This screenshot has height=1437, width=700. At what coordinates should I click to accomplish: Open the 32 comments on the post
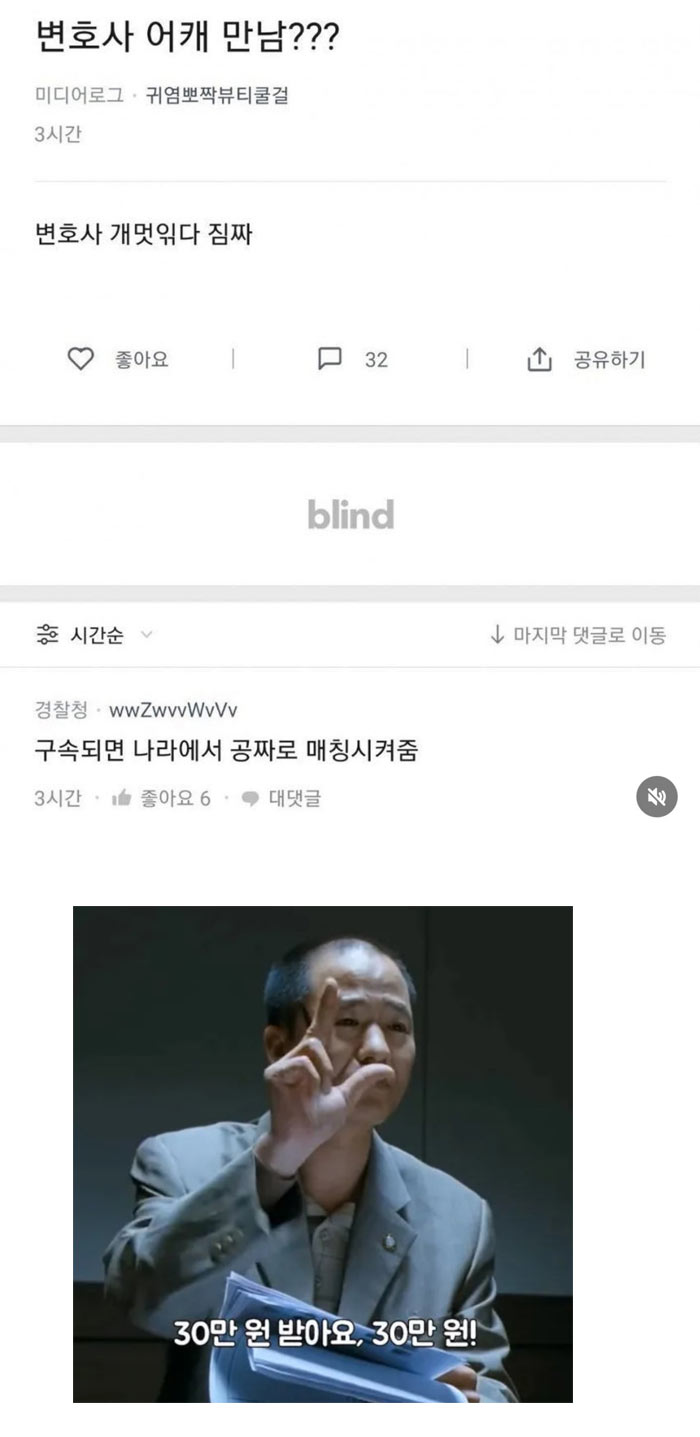[352, 359]
